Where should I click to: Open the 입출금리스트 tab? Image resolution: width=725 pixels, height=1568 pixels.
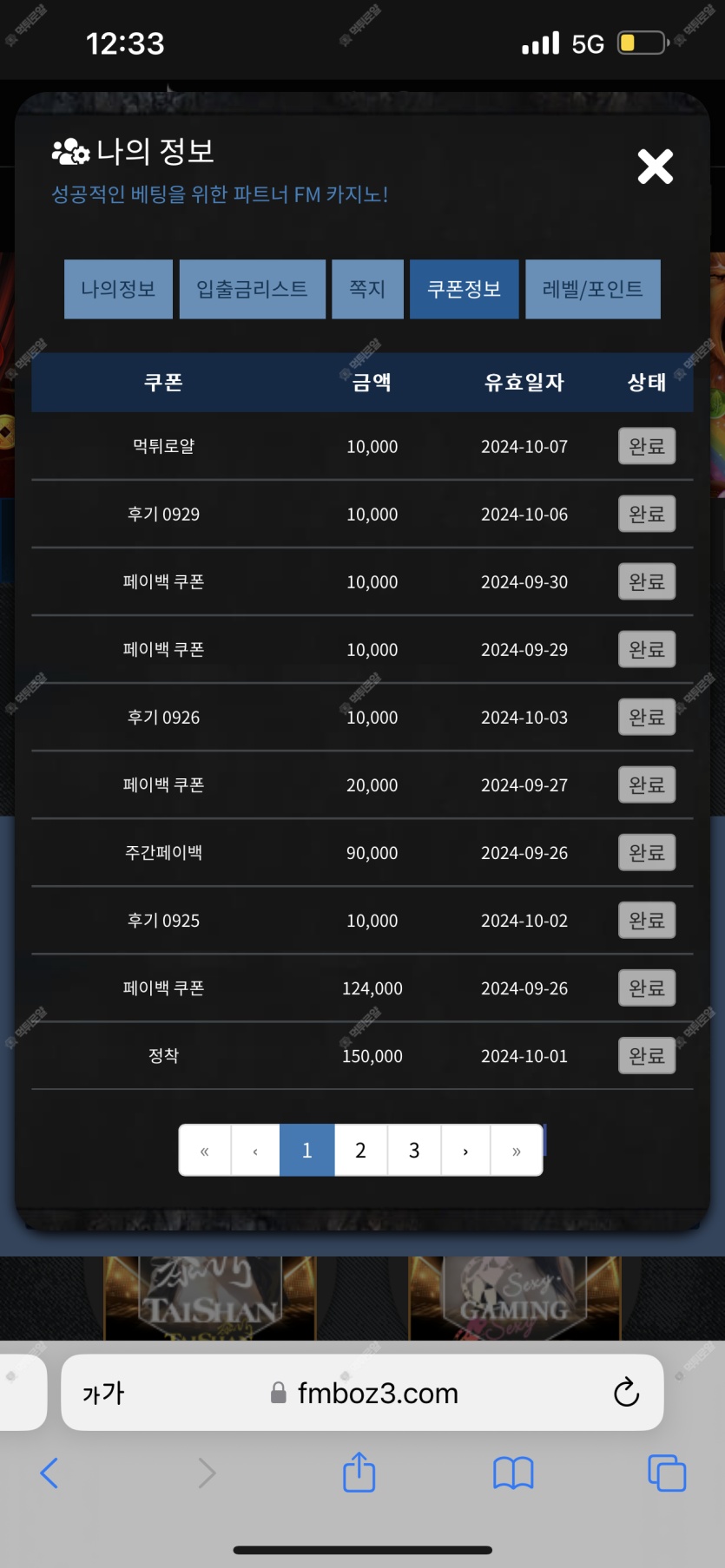point(253,289)
